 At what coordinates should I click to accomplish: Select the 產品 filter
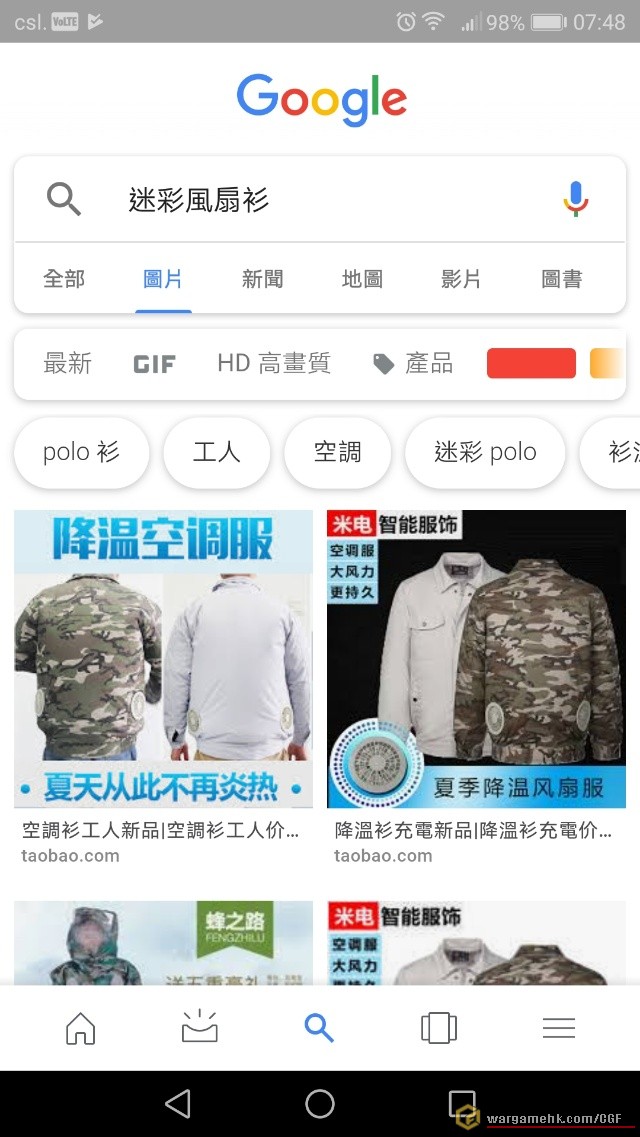pyautogui.click(x=413, y=364)
